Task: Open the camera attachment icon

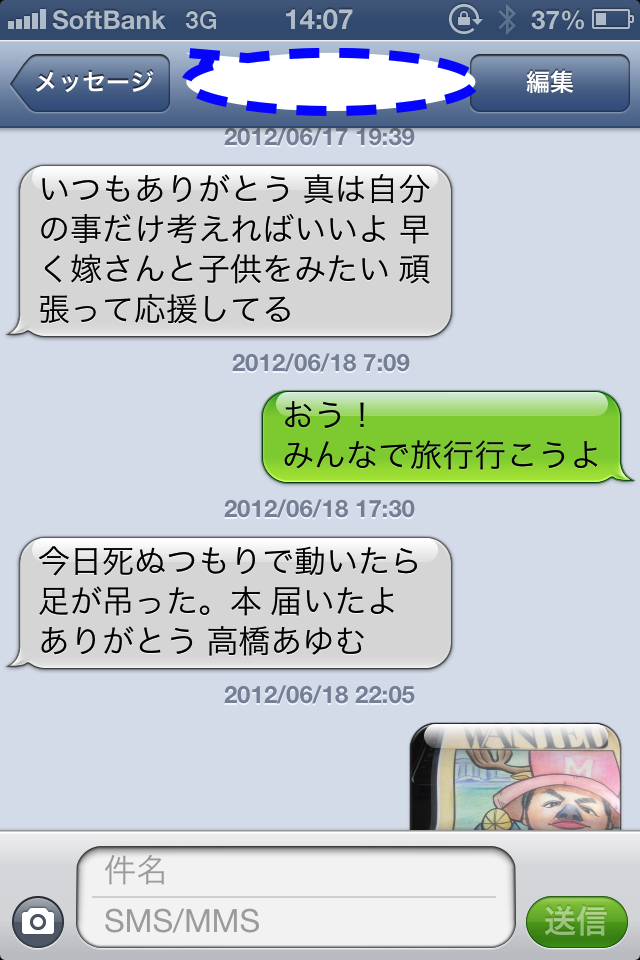Action: [x=38, y=921]
